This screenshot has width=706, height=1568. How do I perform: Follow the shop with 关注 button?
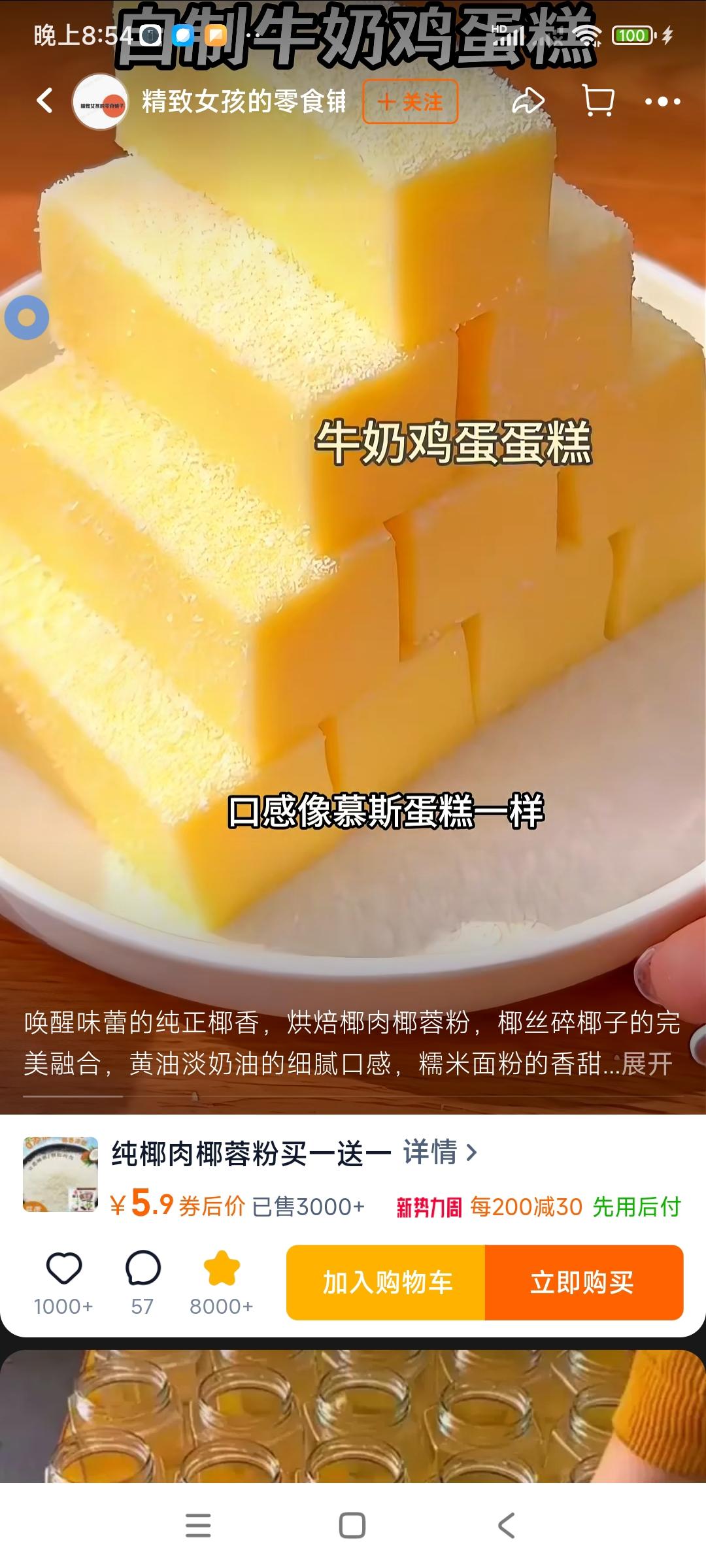[410, 102]
